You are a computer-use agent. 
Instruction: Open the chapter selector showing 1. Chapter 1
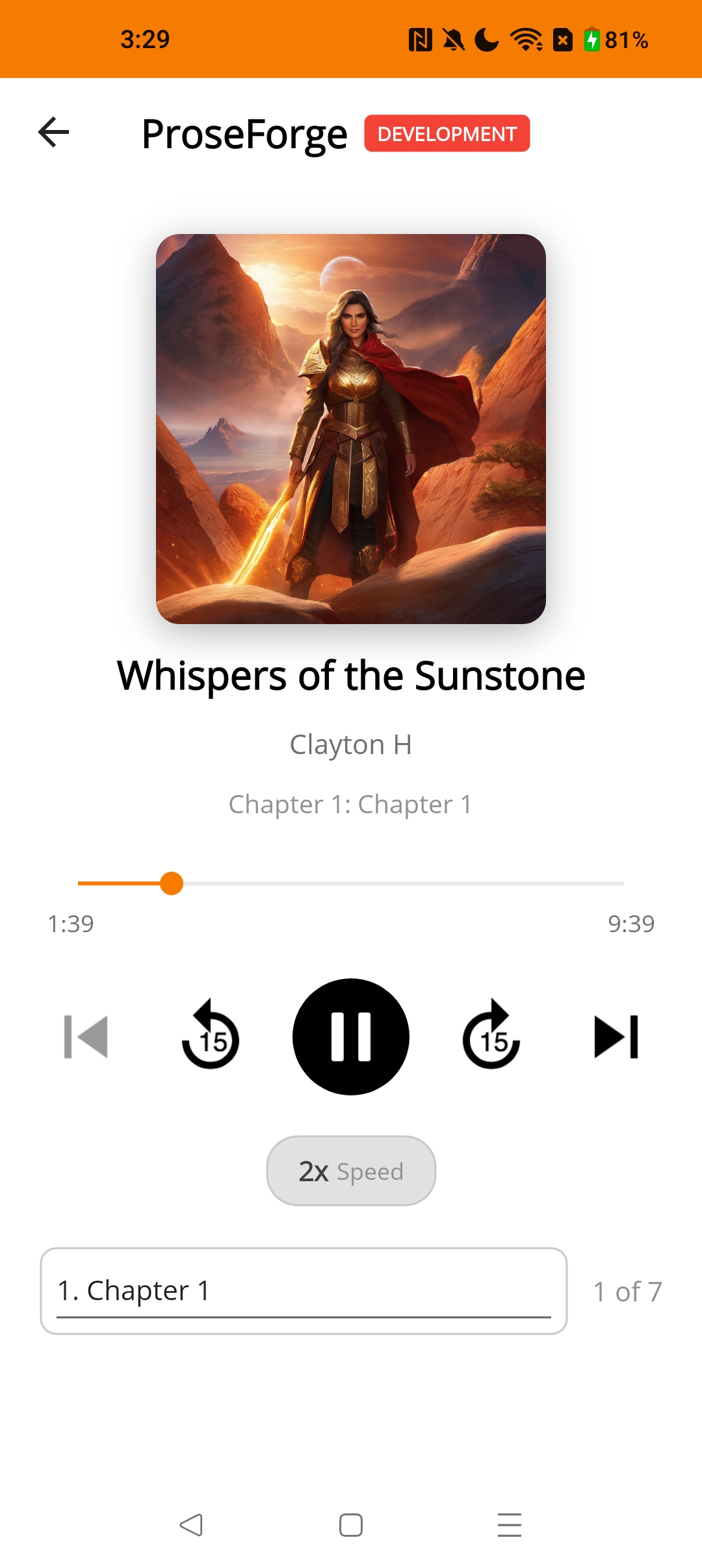(304, 1290)
